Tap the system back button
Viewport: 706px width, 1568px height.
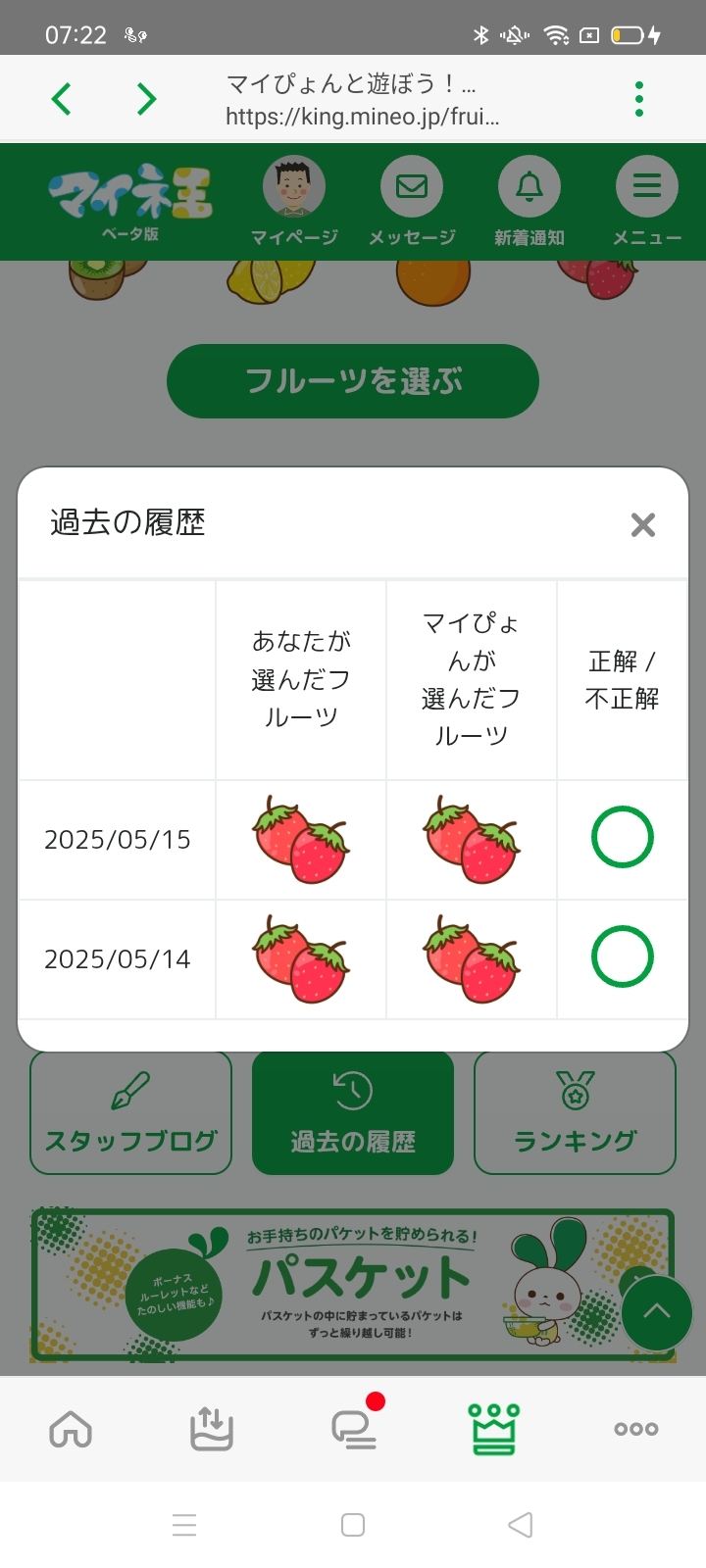pyautogui.click(x=521, y=1525)
